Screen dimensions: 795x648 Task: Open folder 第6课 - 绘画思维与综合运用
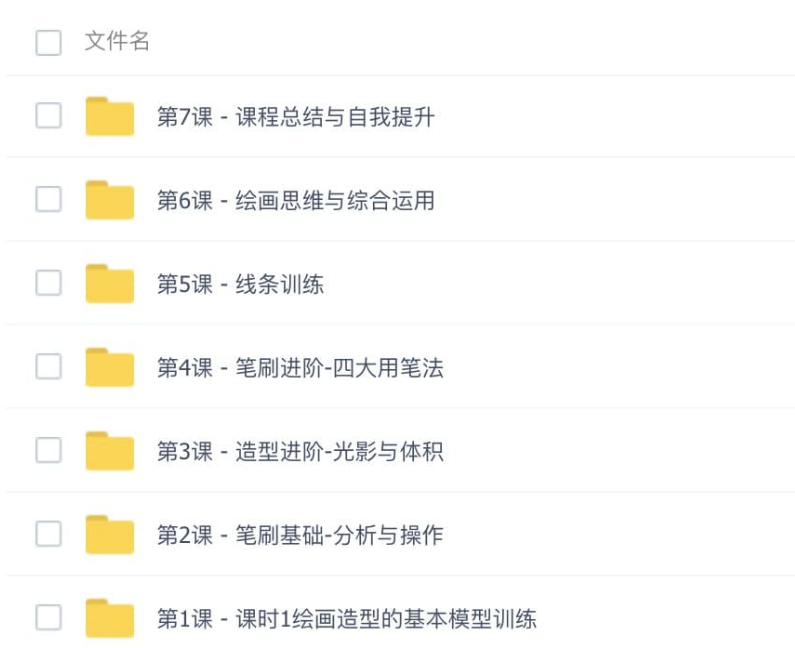pyautogui.click(x=296, y=201)
